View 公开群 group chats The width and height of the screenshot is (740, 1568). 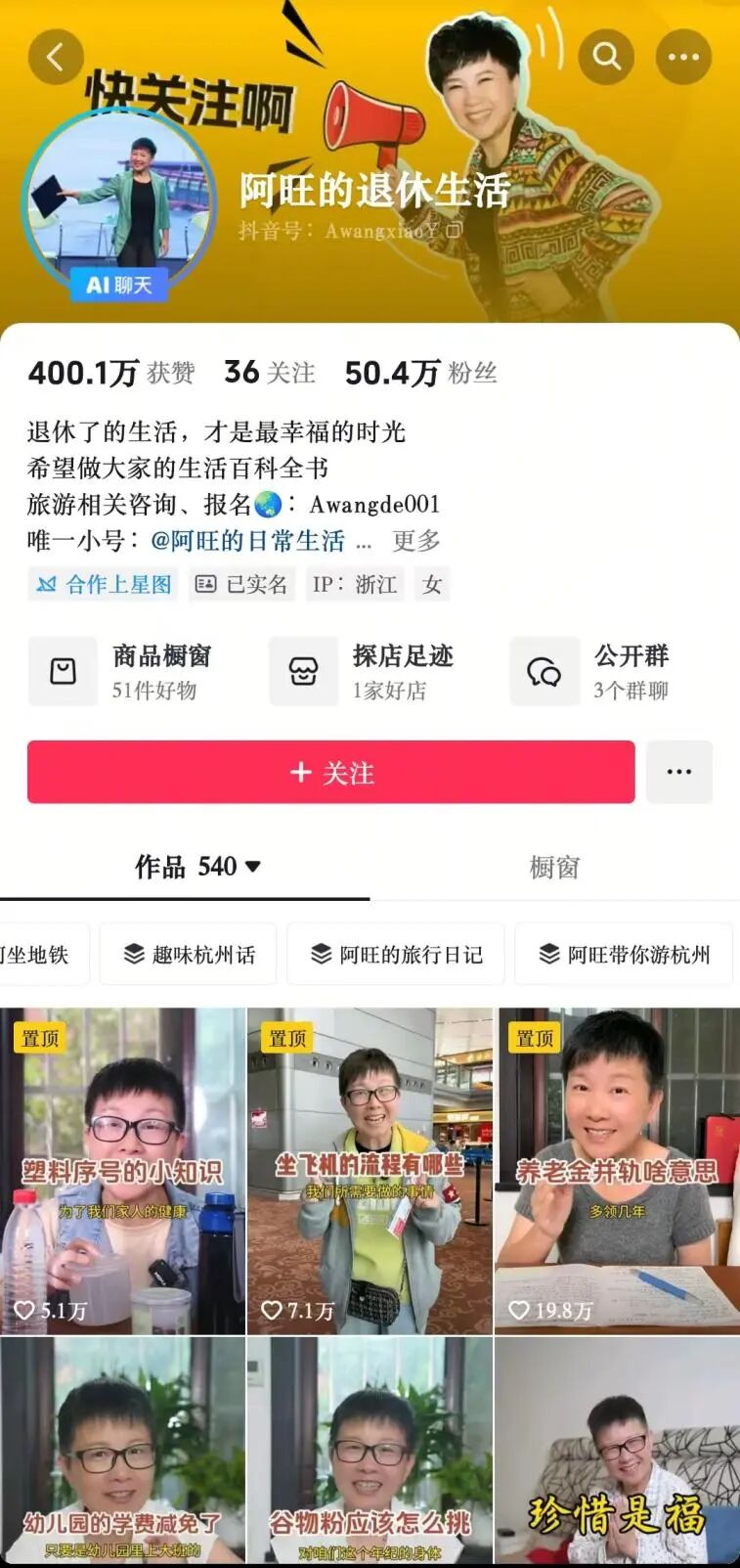coord(606,671)
